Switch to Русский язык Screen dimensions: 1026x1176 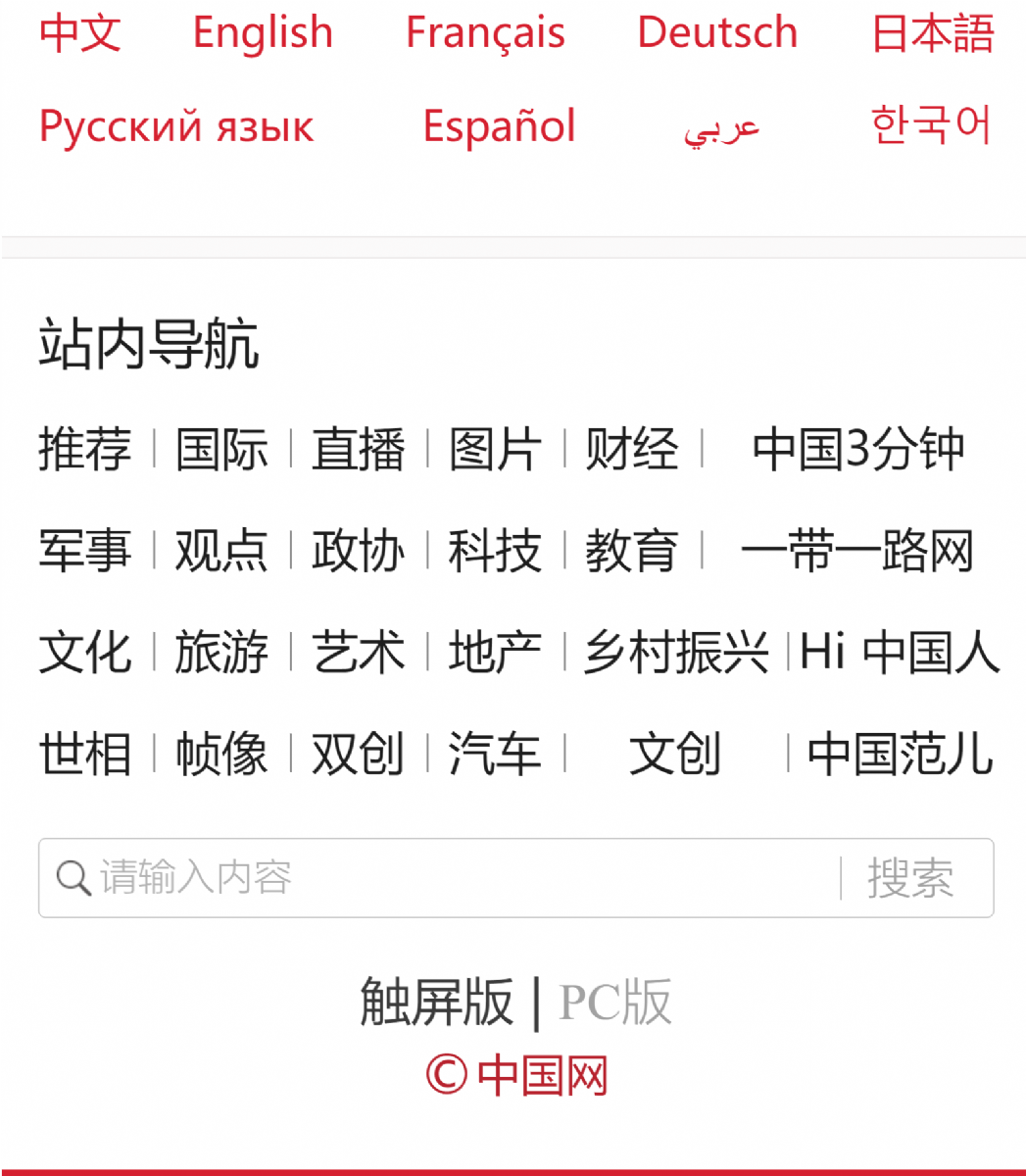[176, 126]
